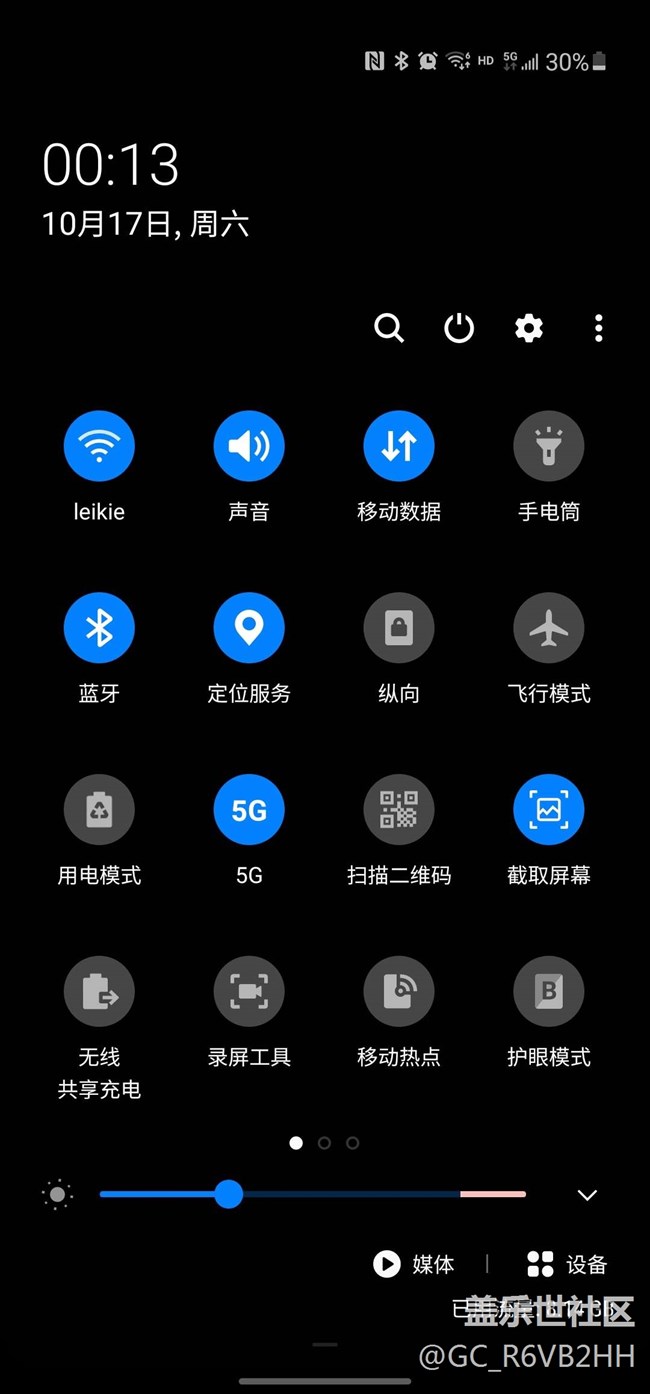The height and width of the screenshot is (1394, 650).
Task: Enable 移动热点 mobile hotspot
Action: 399,991
